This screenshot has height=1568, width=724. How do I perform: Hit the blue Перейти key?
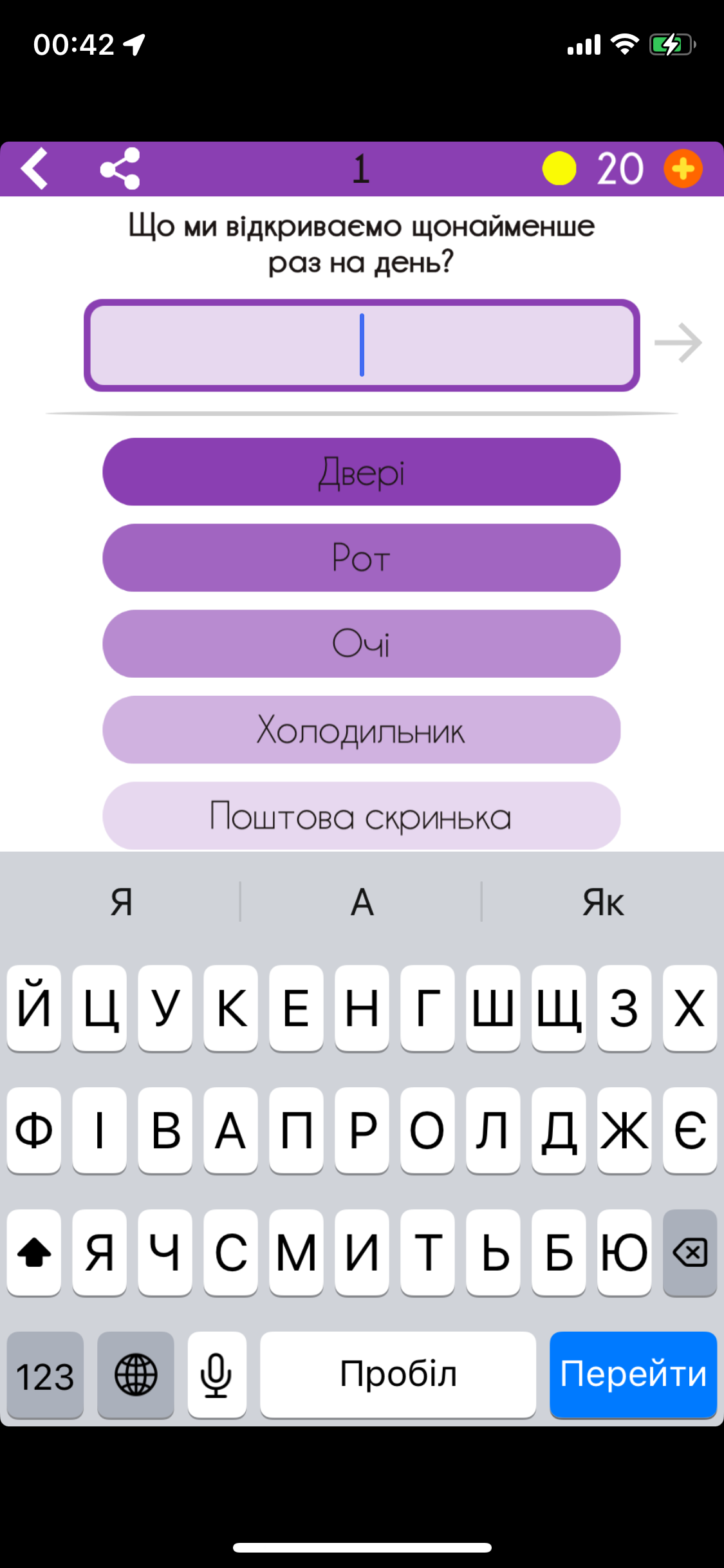click(x=633, y=1374)
